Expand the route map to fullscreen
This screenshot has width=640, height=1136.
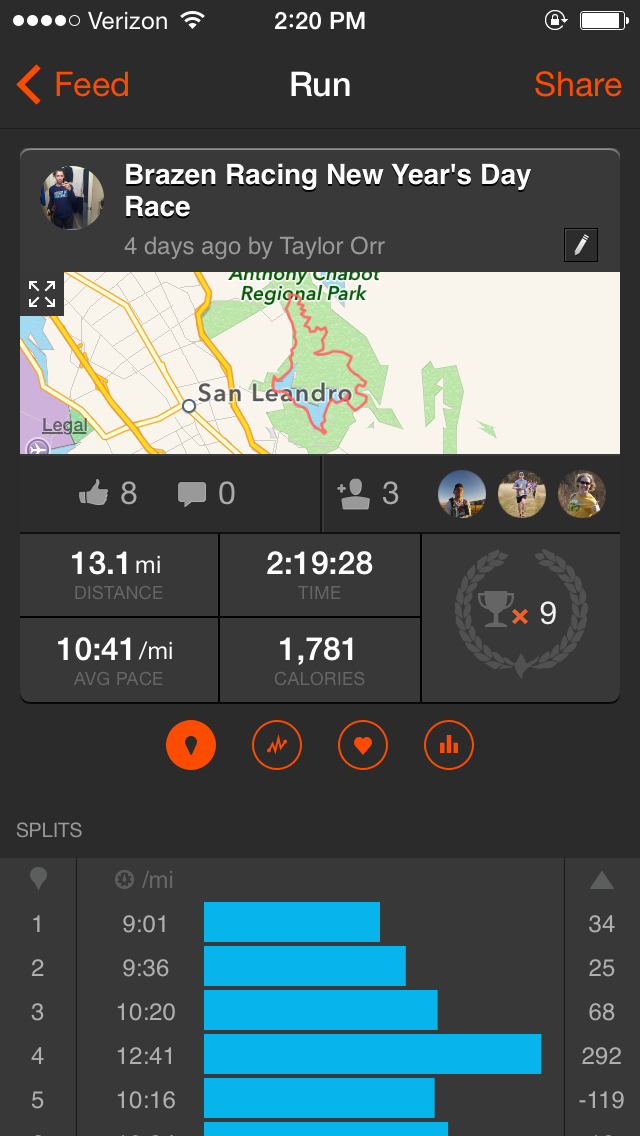(42, 294)
